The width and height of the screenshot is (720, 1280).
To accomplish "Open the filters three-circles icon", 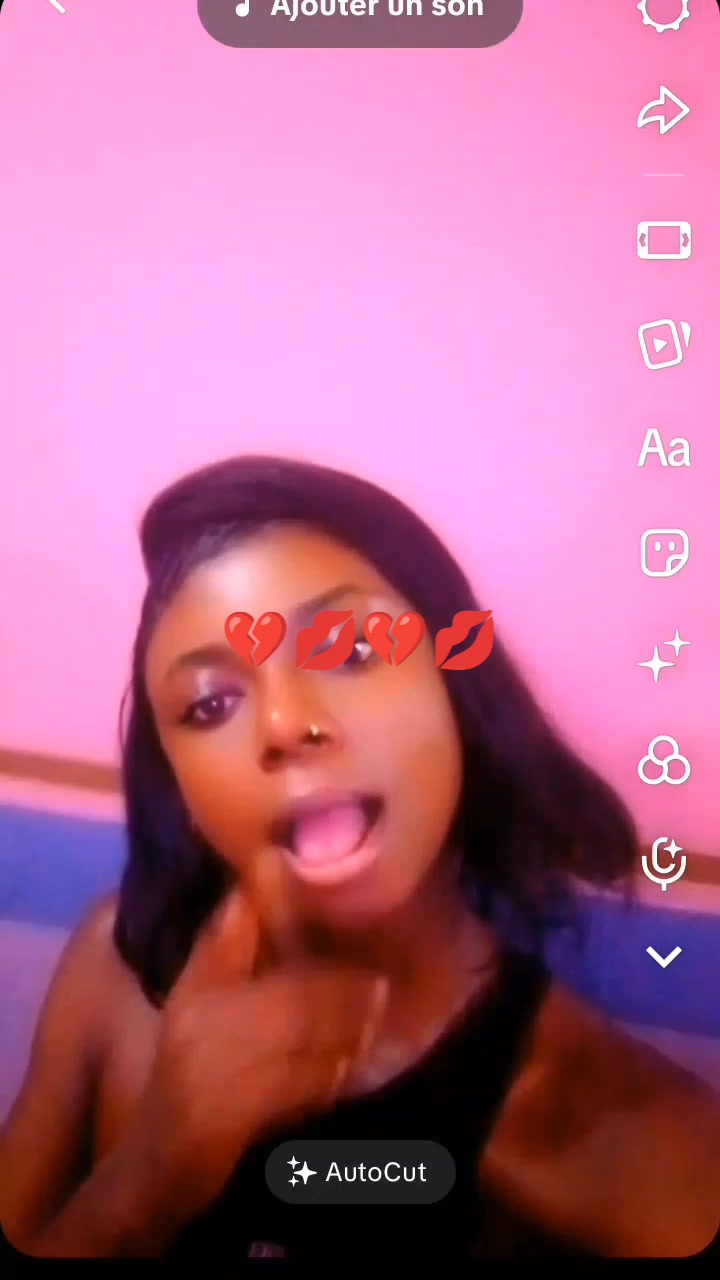I will click(664, 761).
